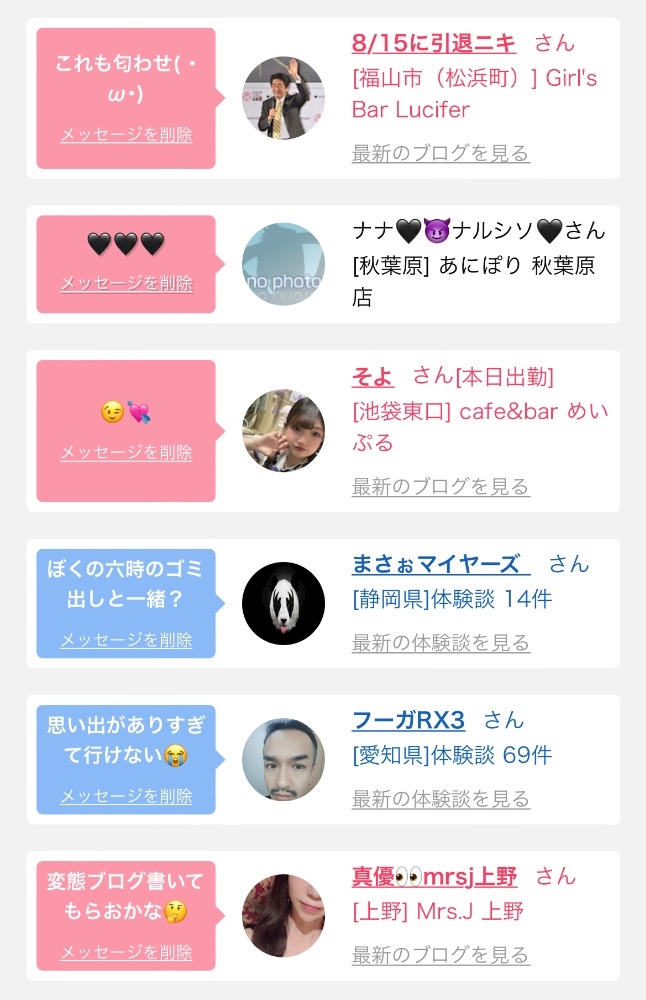646x1000 pixels.
Task: Open そよ's profile link
Action: coord(372,376)
